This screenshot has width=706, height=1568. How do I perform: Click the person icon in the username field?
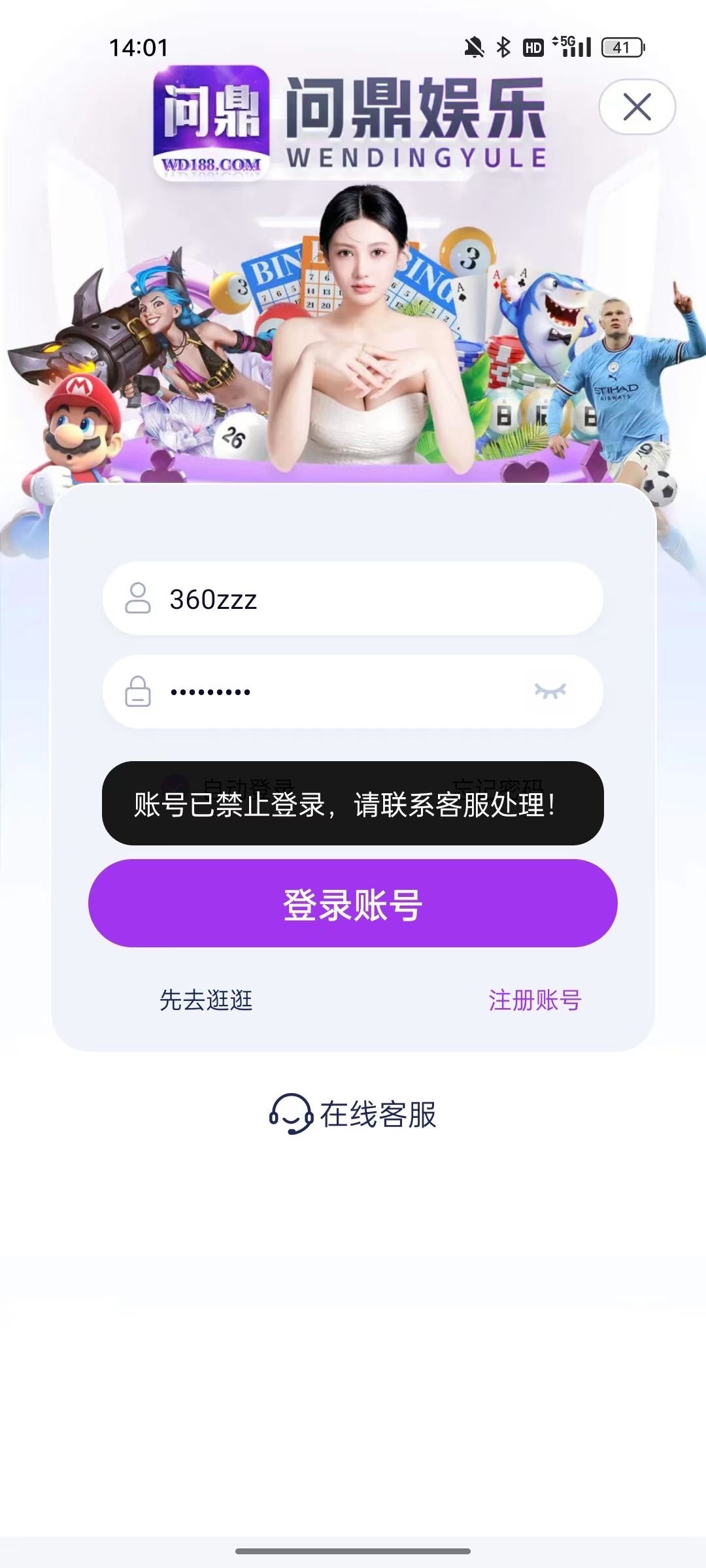click(137, 598)
